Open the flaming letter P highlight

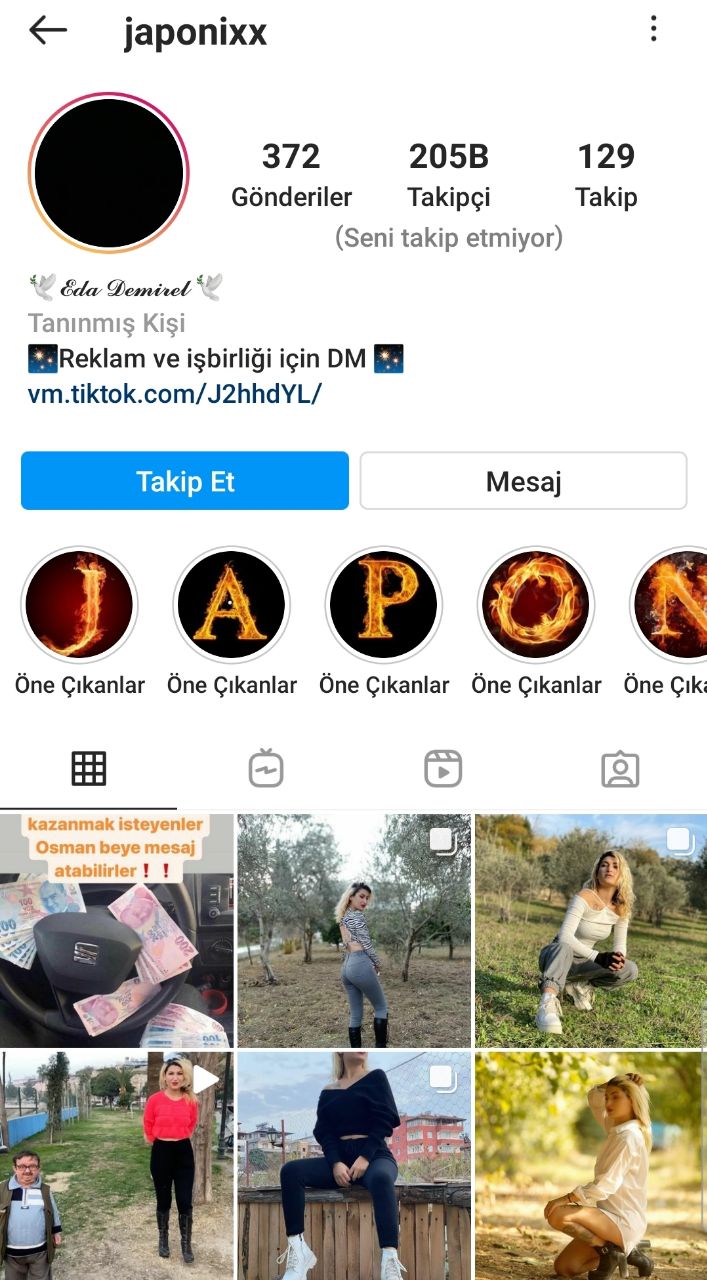(384, 605)
